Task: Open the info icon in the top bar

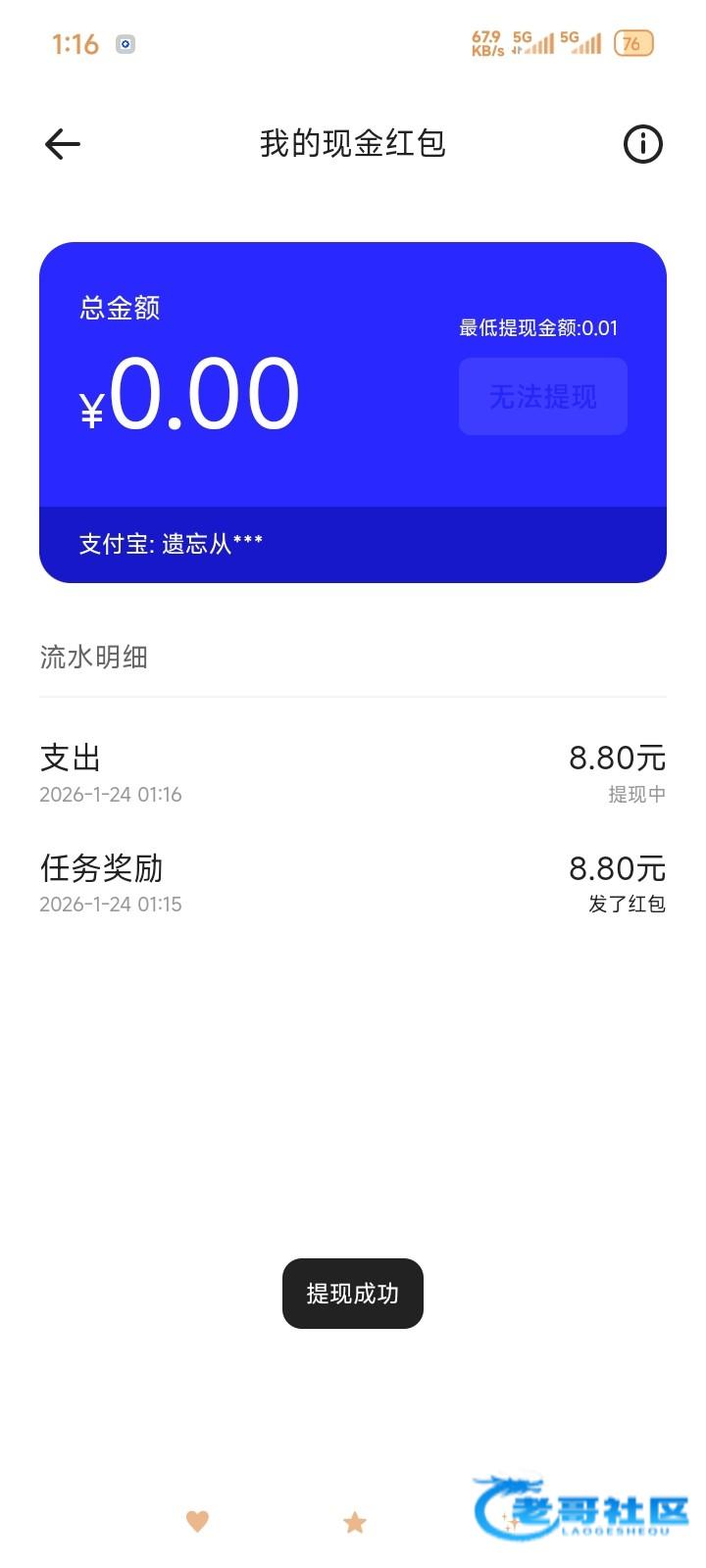Action: 643,145
